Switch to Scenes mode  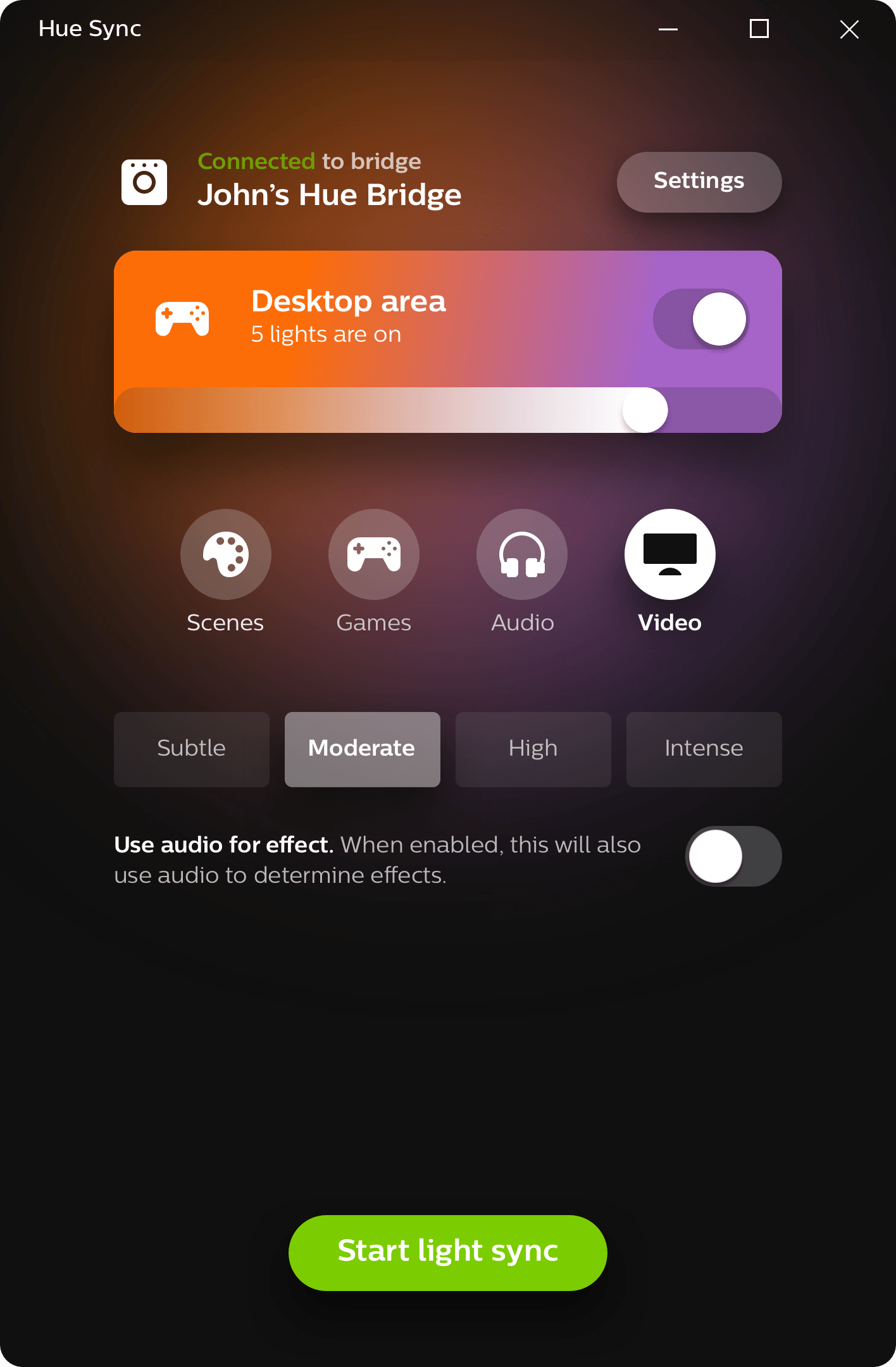tap(225, 555)
